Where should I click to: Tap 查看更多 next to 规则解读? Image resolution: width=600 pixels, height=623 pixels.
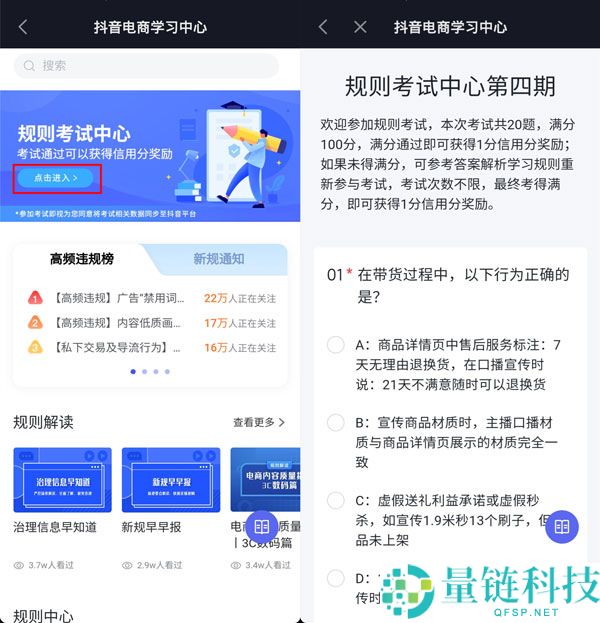tap(259, 422)
